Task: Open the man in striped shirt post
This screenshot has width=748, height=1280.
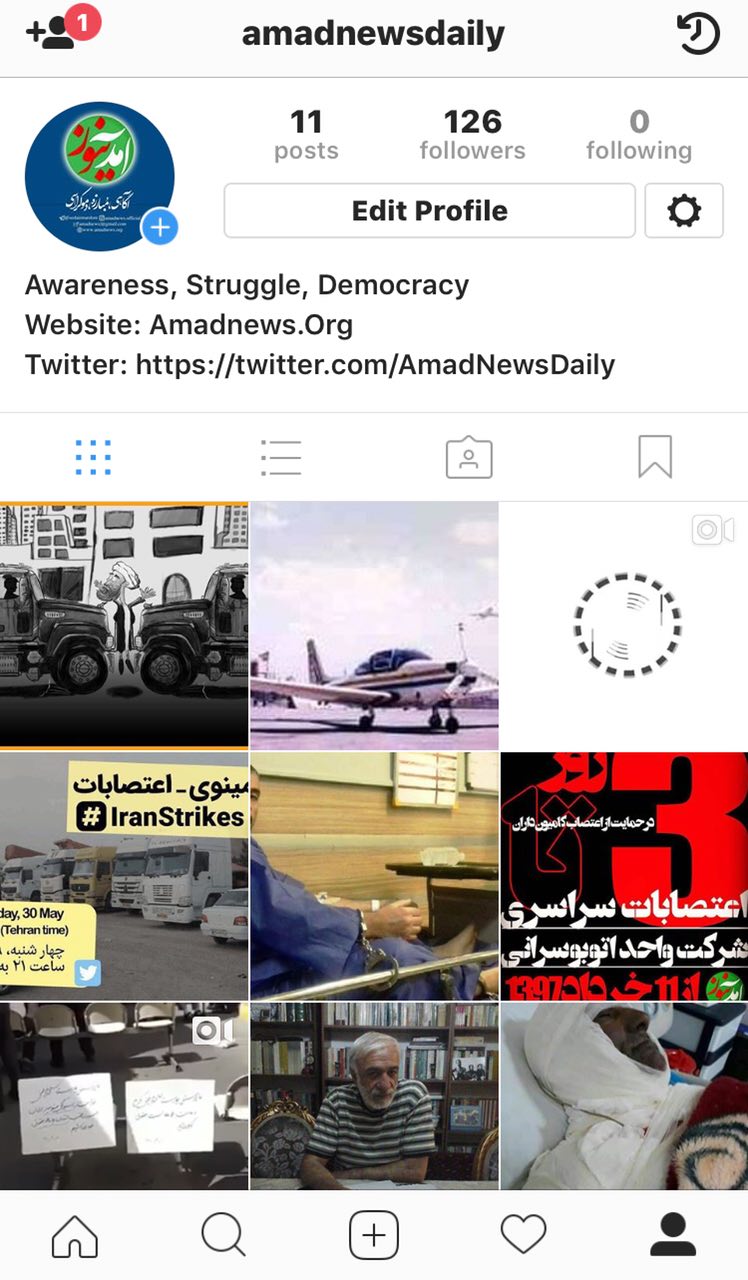Action: coord(374,1096)
